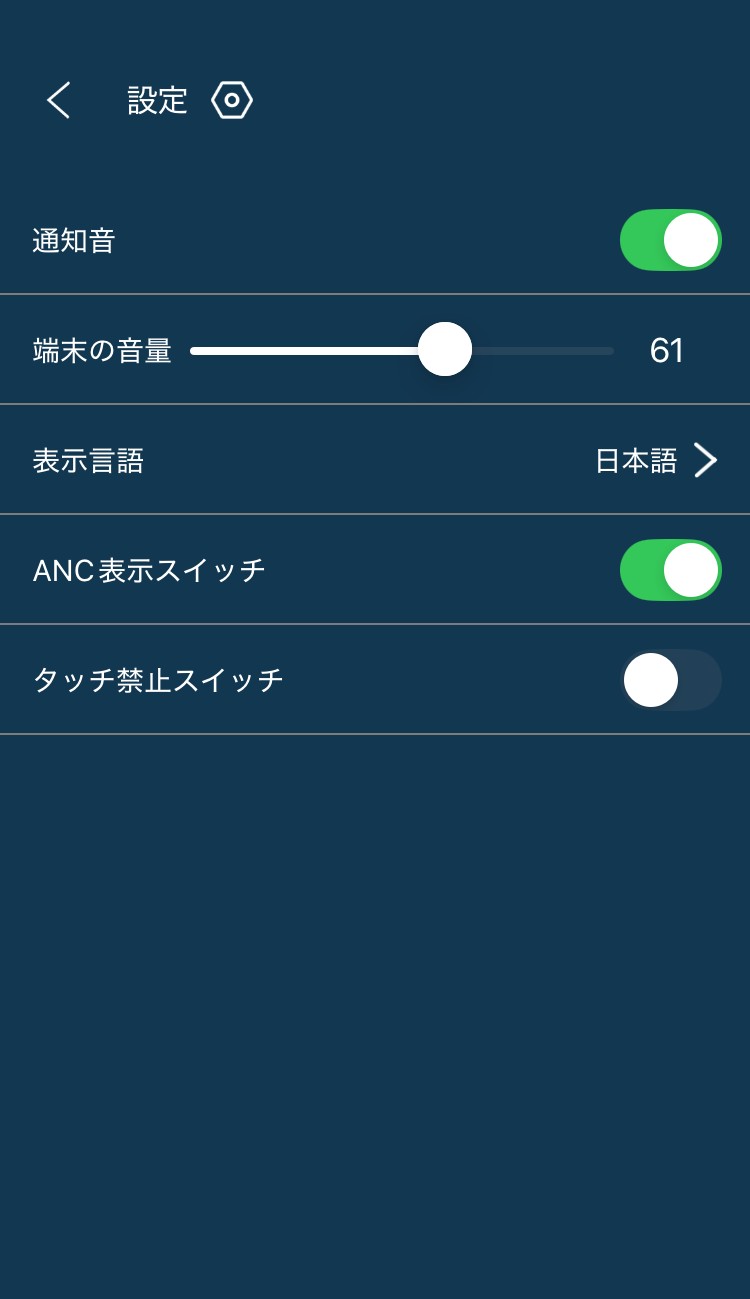Screen dimensions: 750x1299
Task: Tap 日本語 to change the language
Action: 637,460
